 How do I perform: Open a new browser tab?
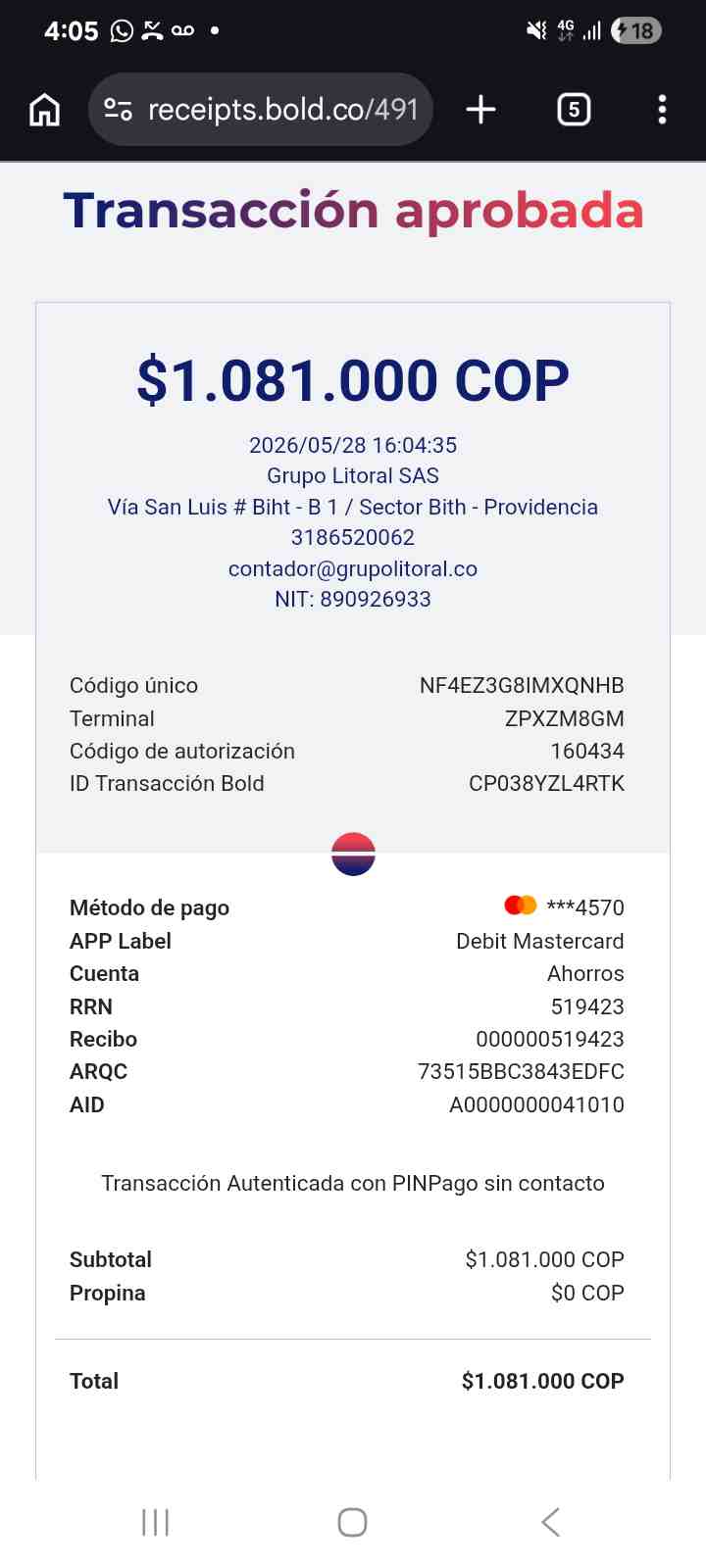(480, 110)
